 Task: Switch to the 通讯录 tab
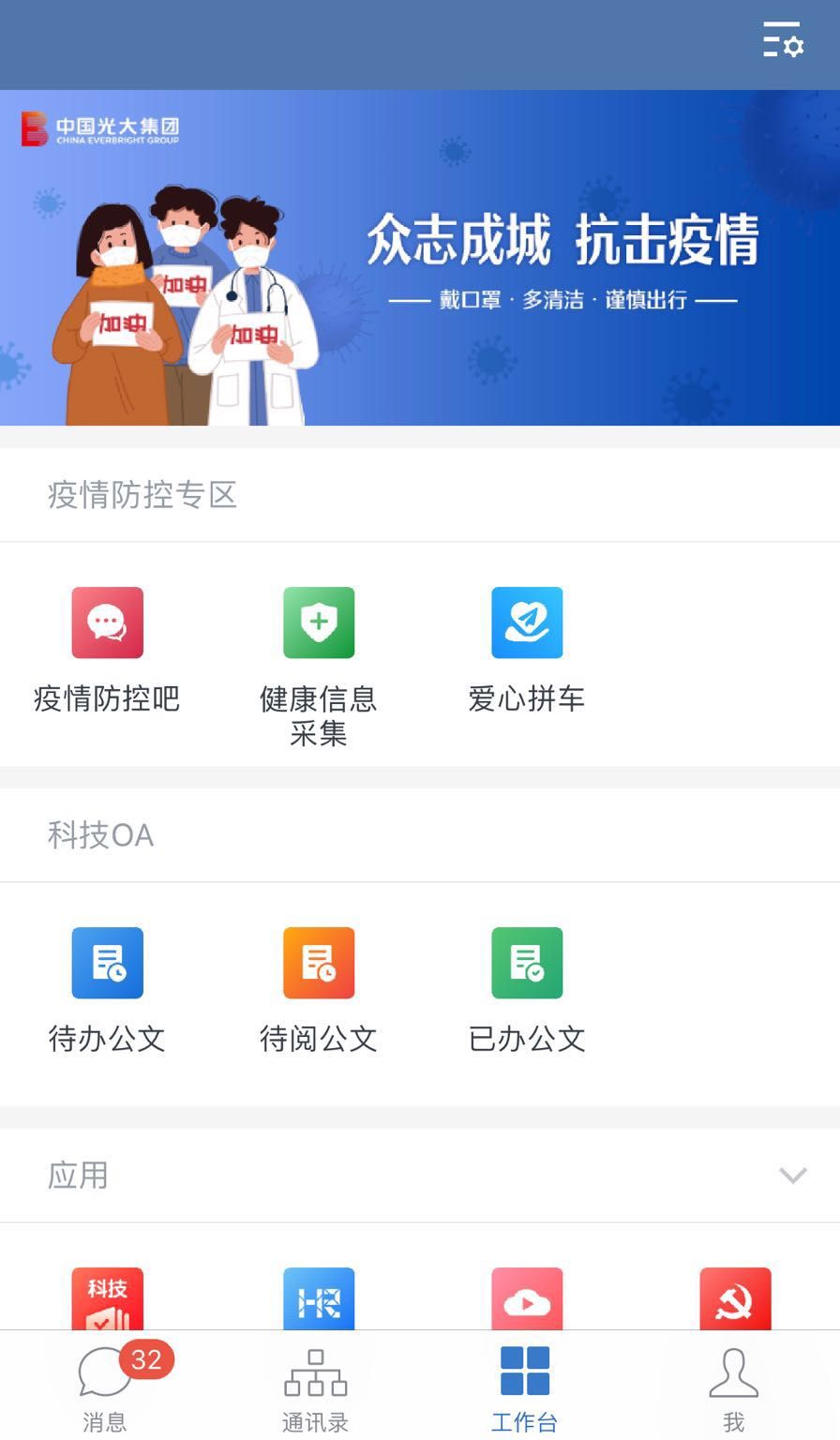click(x=315, y=1386)
